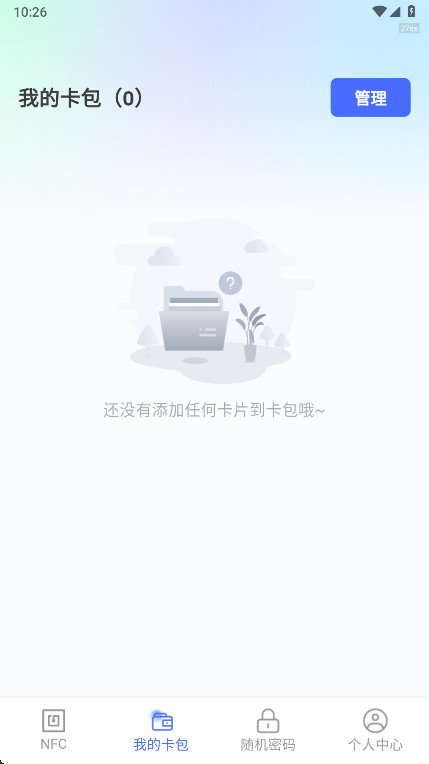Switch to the NFC tab
Screen dimensions: 429x764
54,730
